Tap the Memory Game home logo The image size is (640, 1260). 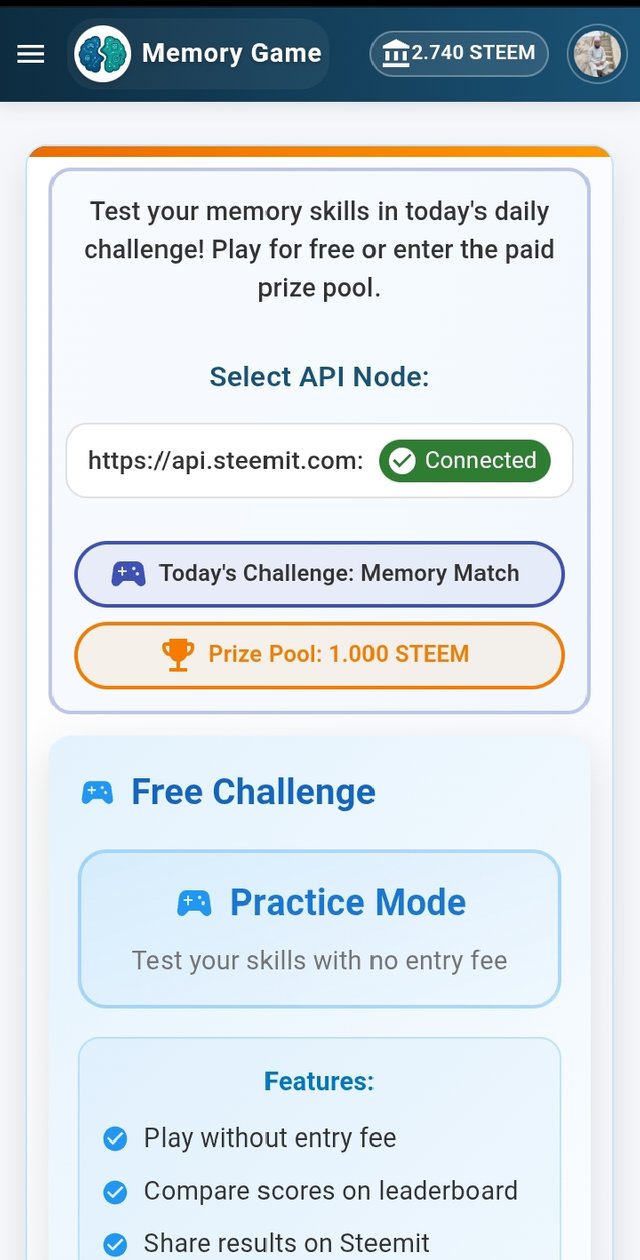tap(198, 53)
